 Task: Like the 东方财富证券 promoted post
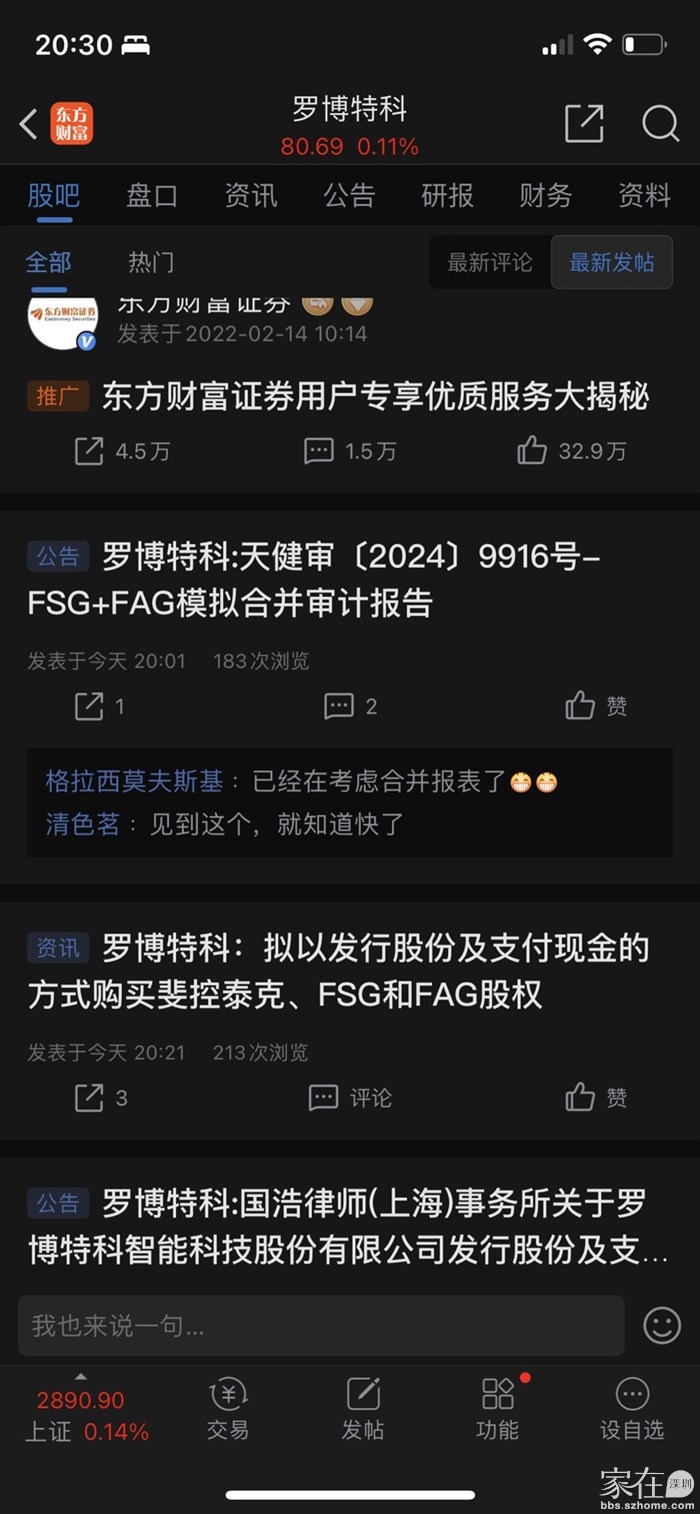pos(572,451)
